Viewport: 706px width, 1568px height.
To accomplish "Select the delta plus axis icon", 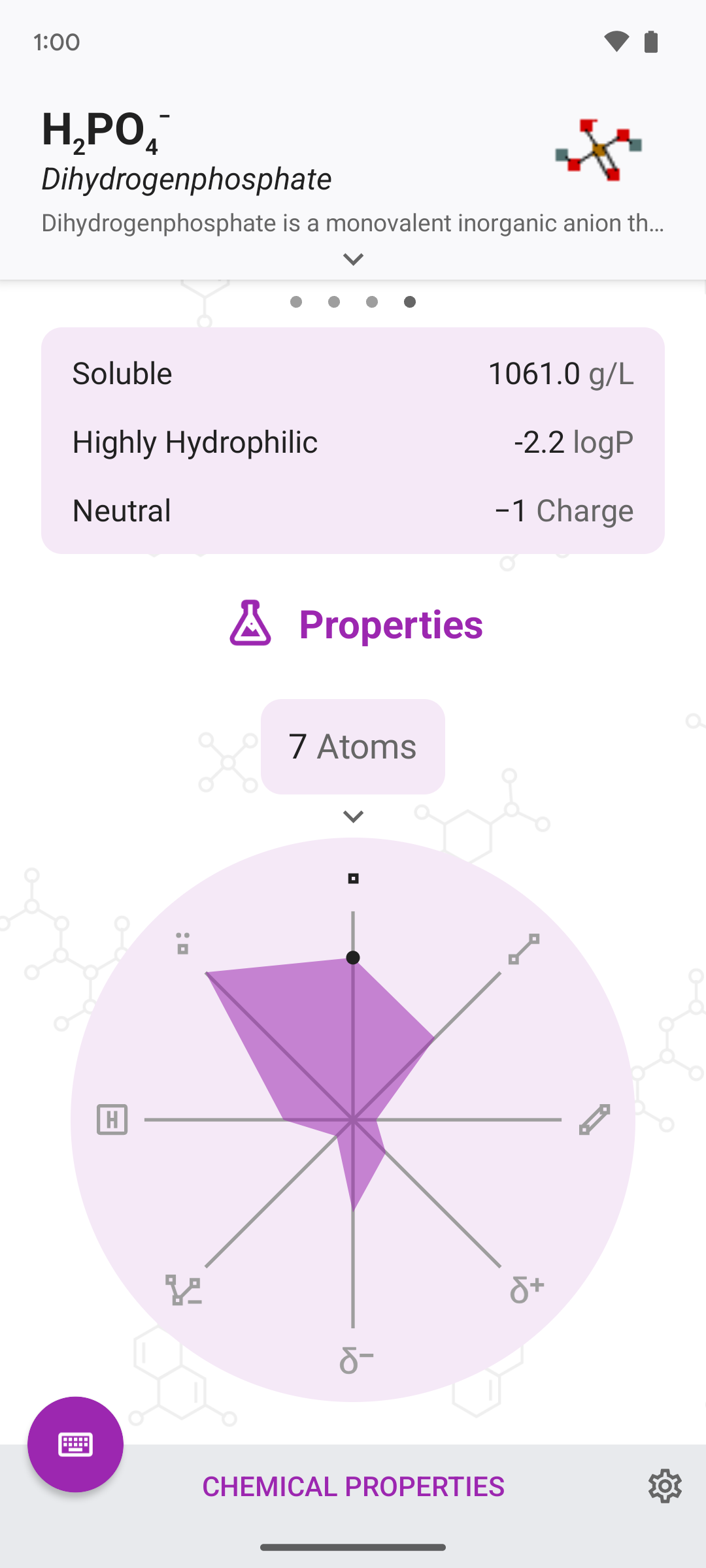I will point(527,1289).
